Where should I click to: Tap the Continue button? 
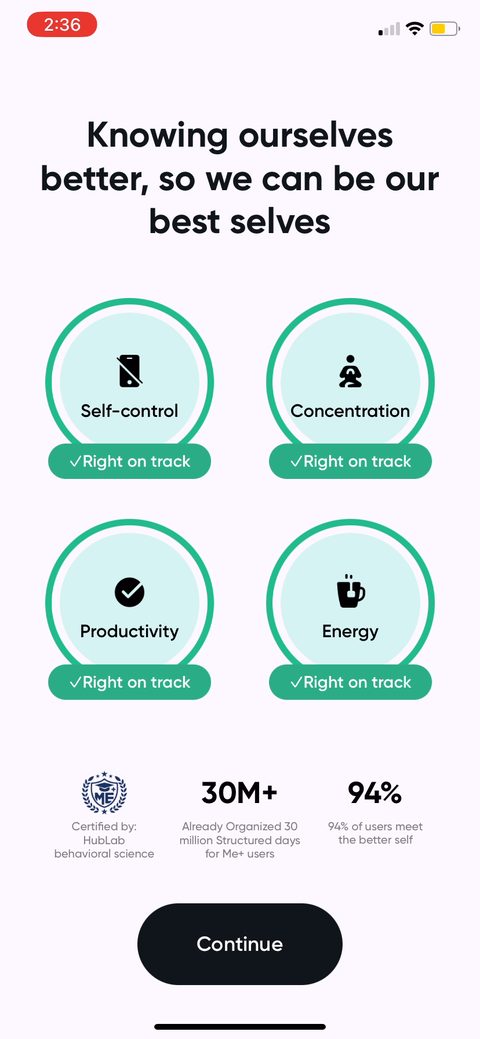[x=239, y=944]
